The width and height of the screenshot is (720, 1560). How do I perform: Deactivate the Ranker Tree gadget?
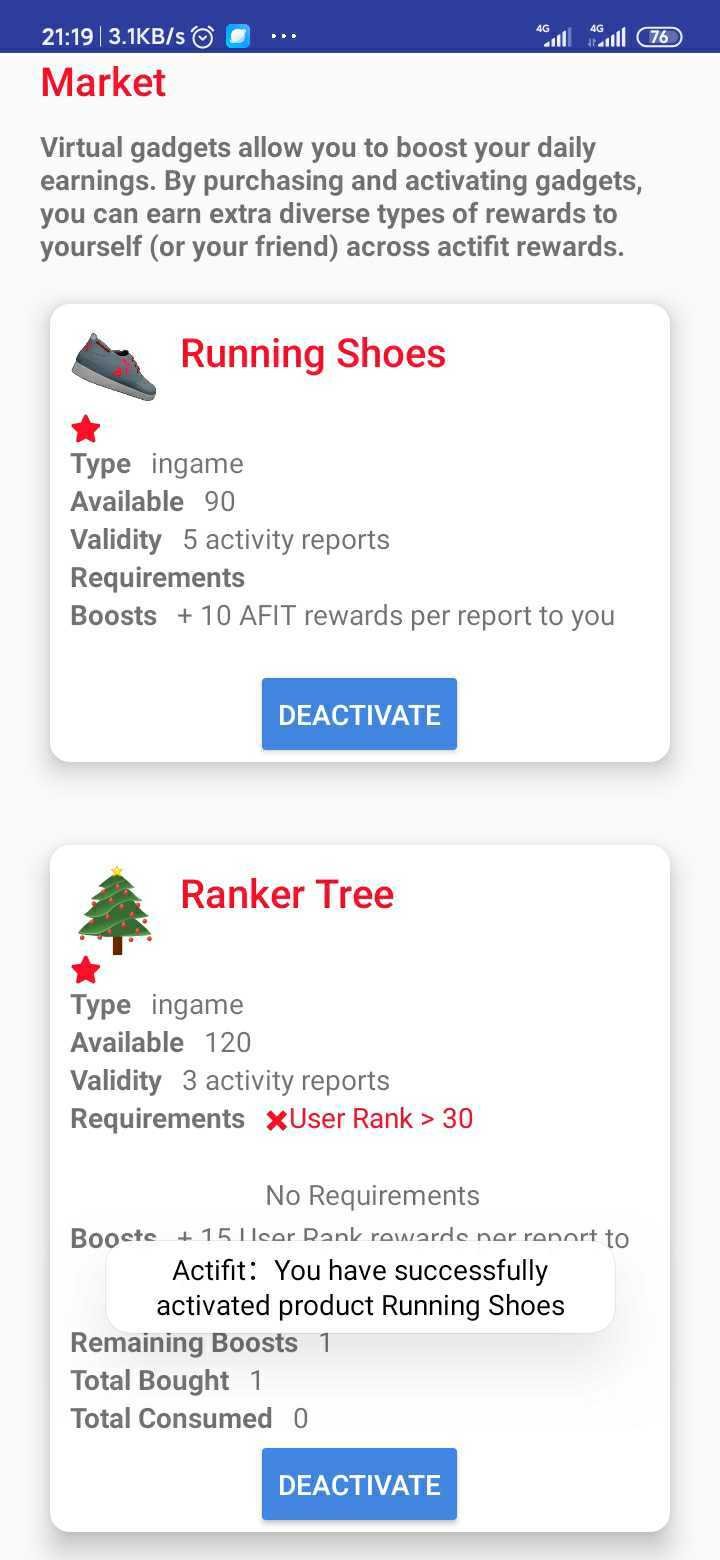(359, 1484)
